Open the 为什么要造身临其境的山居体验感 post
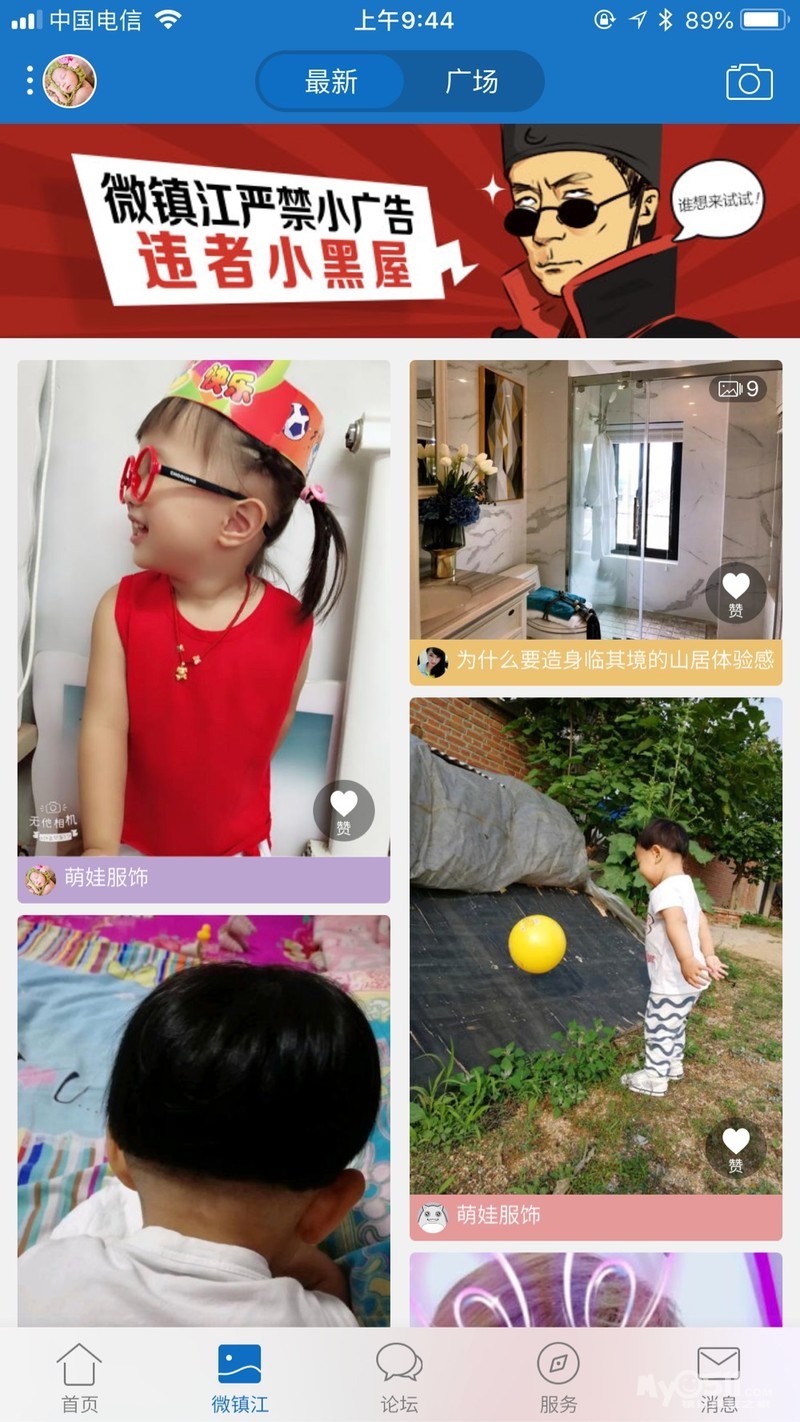 coord(614,661)
